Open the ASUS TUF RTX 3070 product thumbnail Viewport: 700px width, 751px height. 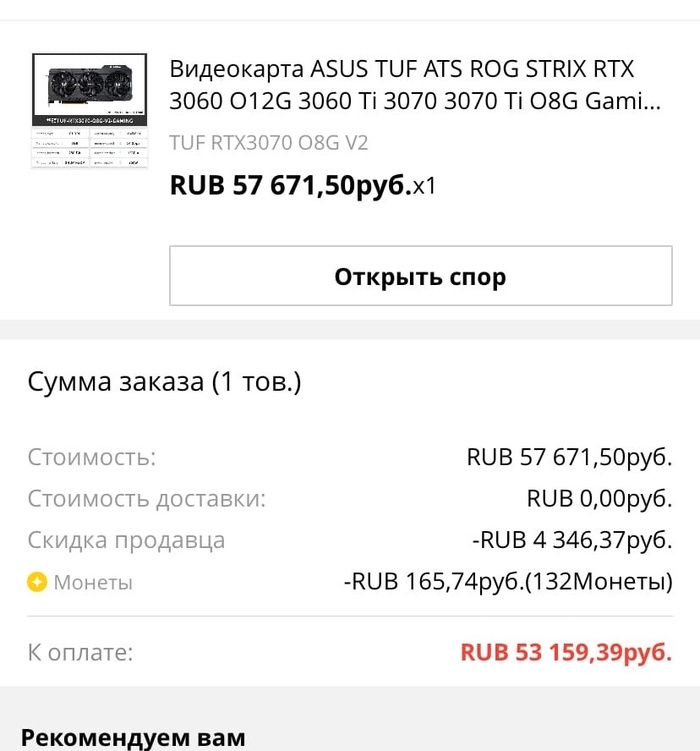coord(90,111)
